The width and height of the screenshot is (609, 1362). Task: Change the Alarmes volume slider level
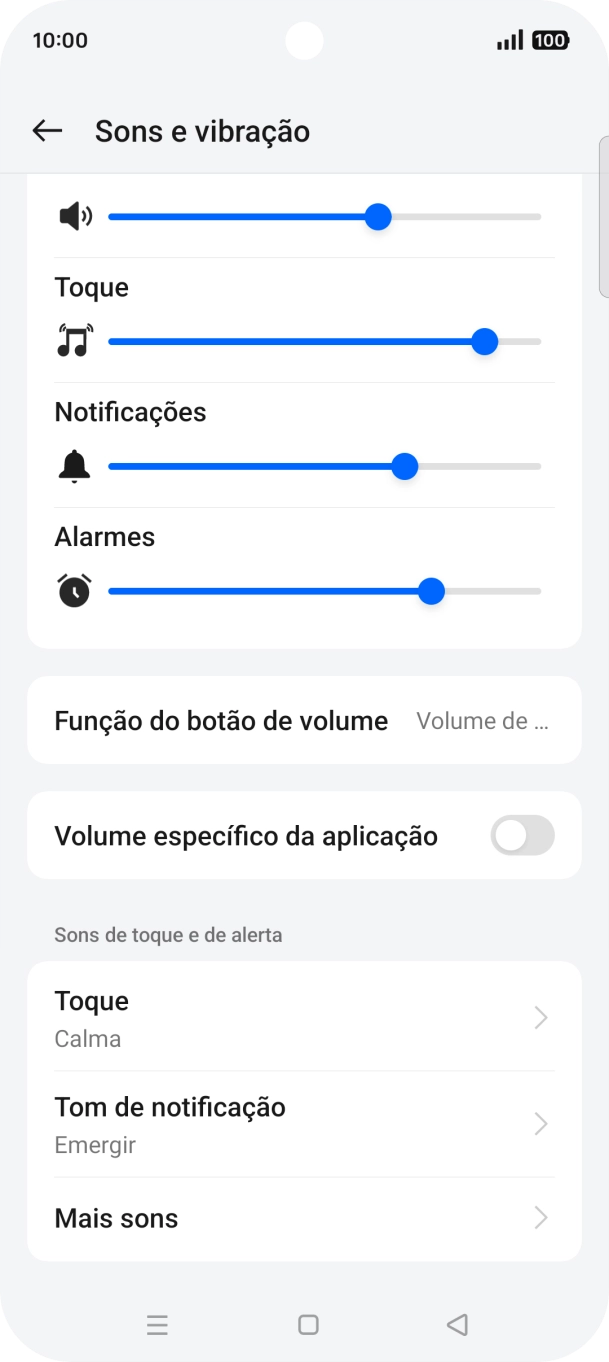pyautogui.click(x=324, y=592)
